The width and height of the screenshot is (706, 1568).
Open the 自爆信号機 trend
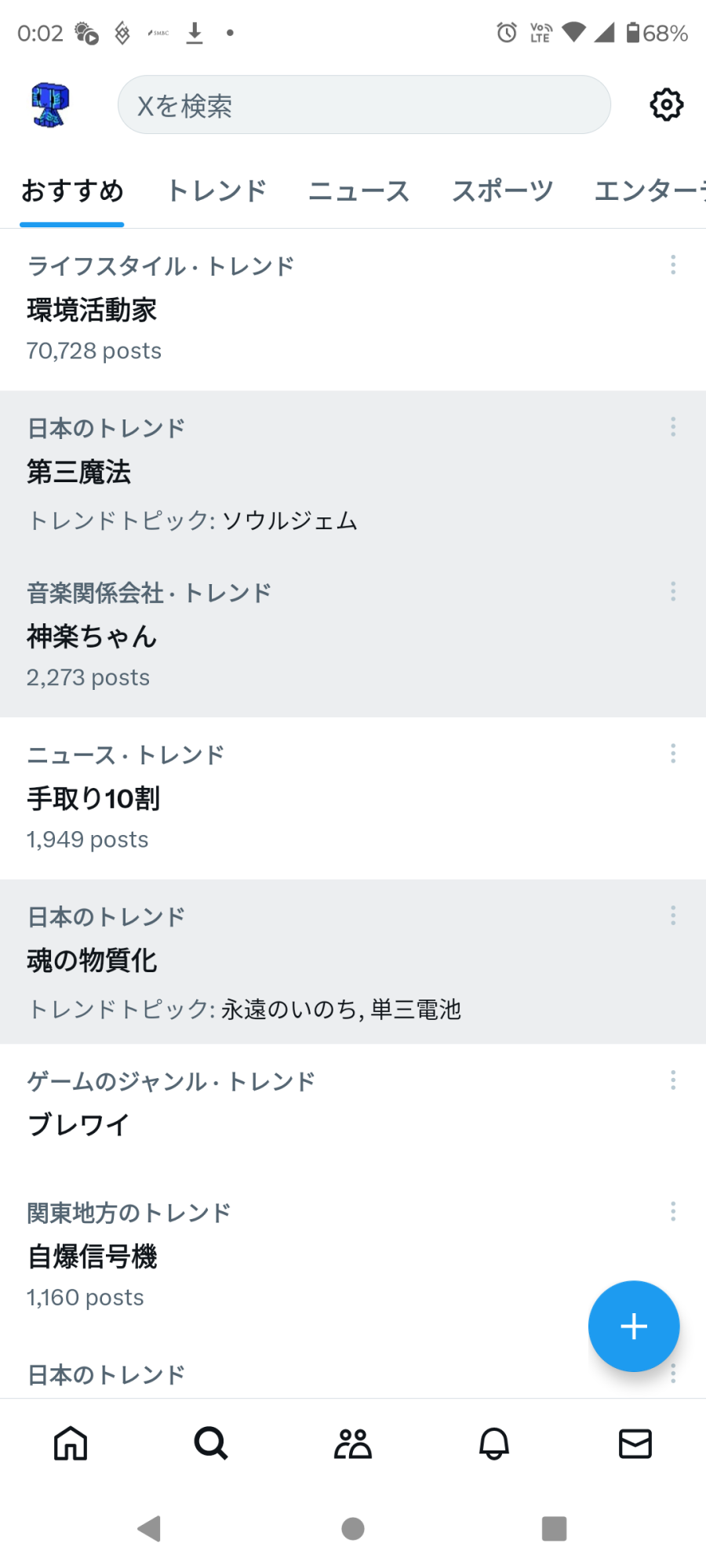tap(93, 1257)
